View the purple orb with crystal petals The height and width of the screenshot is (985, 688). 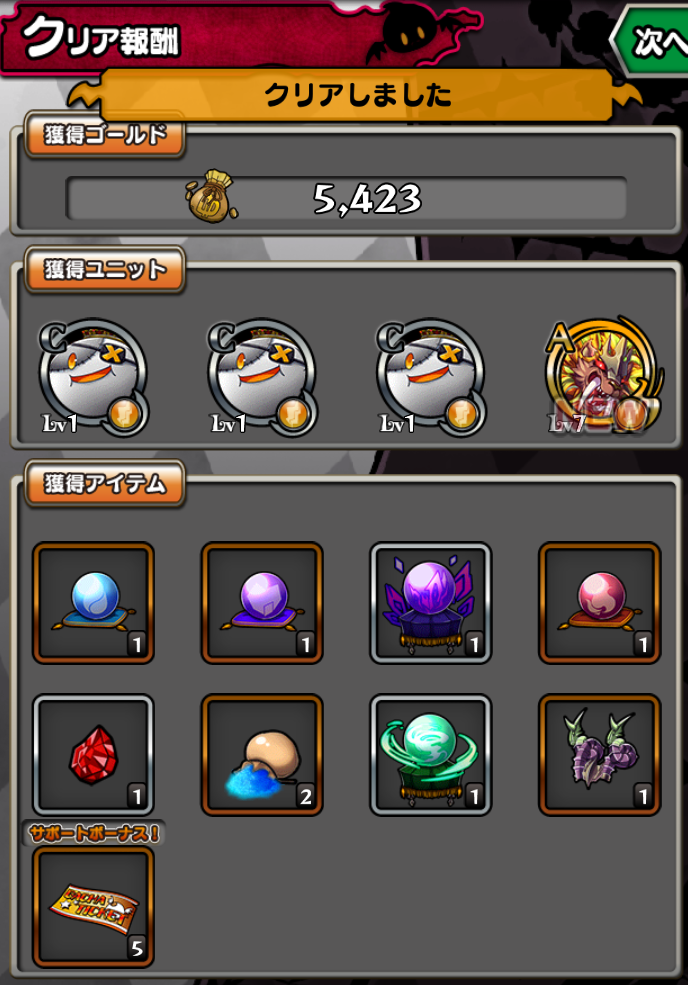coord(430,602)
